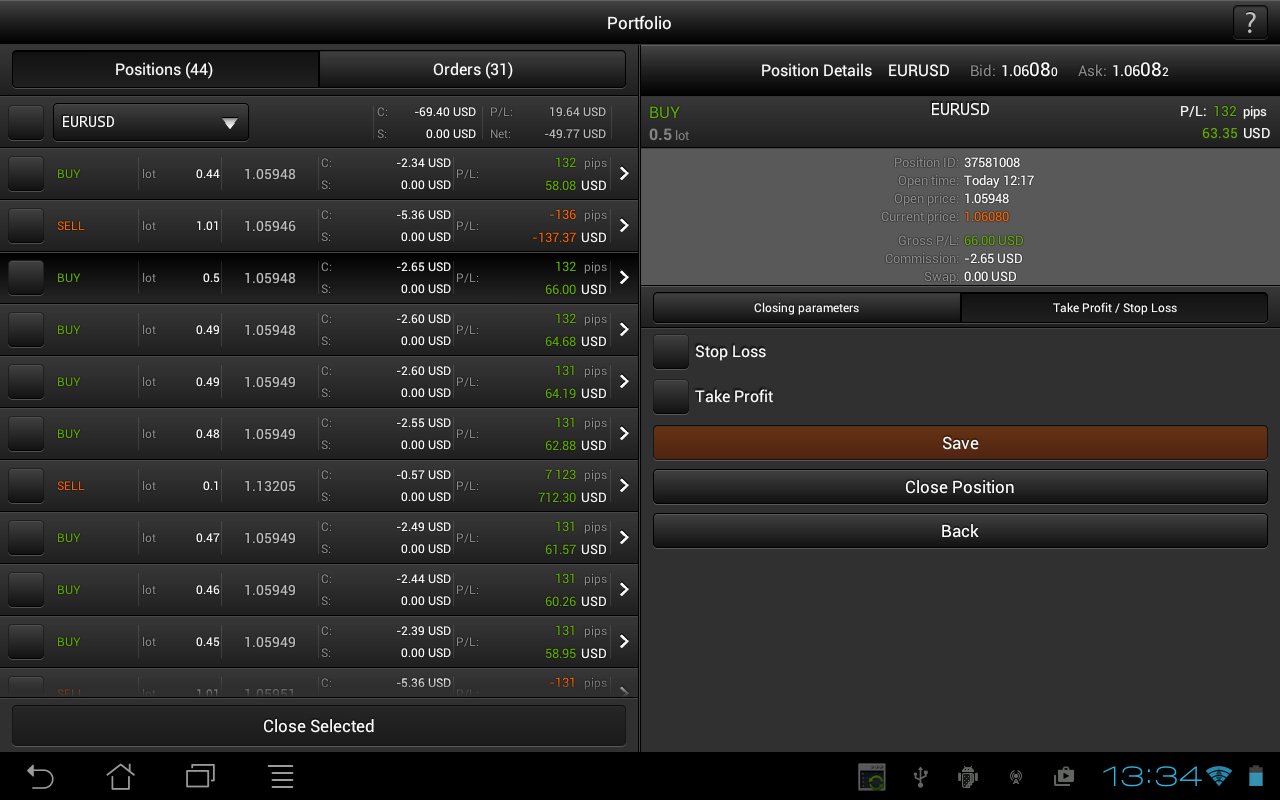Check the select-all box beside EURUSD dropdown
The image size is (1280, 800).
[26, 122]
